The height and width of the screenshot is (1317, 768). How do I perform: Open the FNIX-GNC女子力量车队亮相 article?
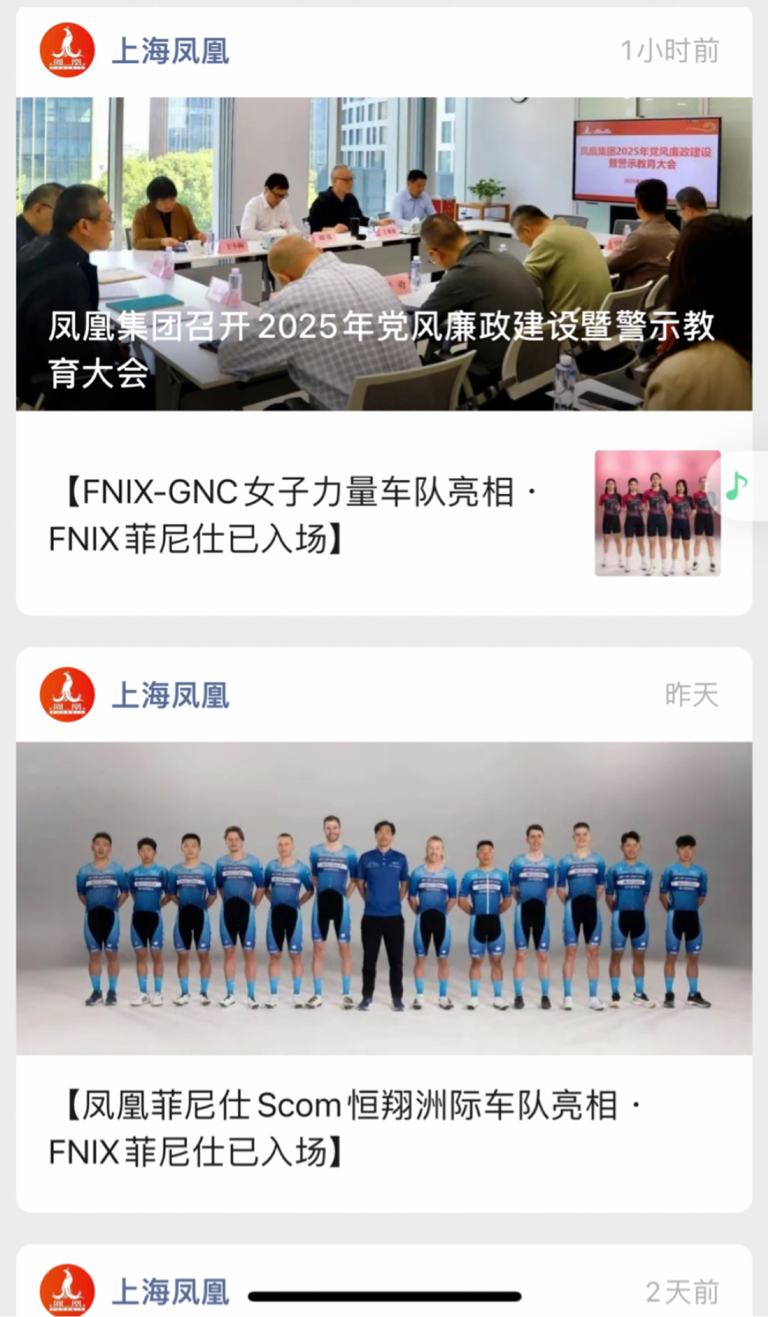pos(384,513)
